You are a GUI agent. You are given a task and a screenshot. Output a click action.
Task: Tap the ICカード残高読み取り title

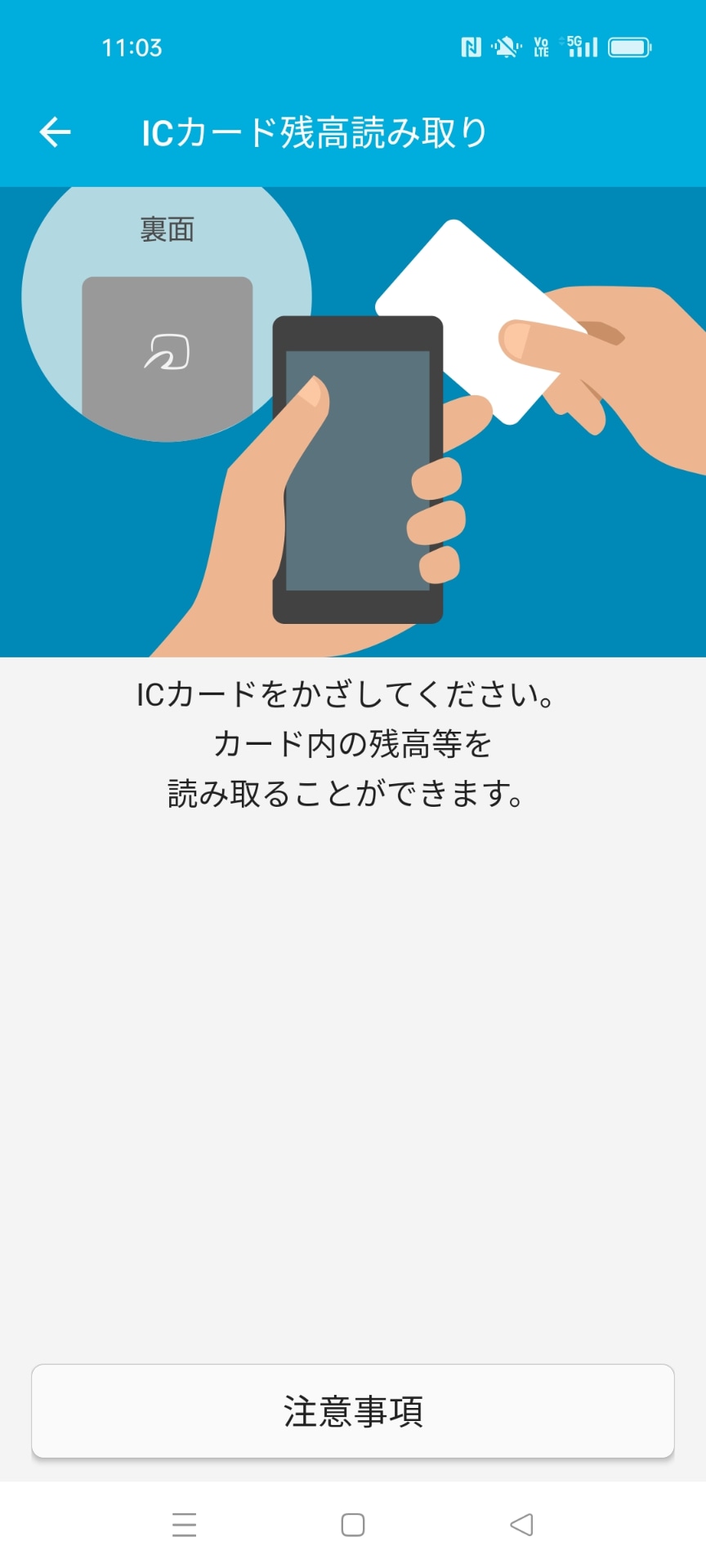[x=315, y=131]
